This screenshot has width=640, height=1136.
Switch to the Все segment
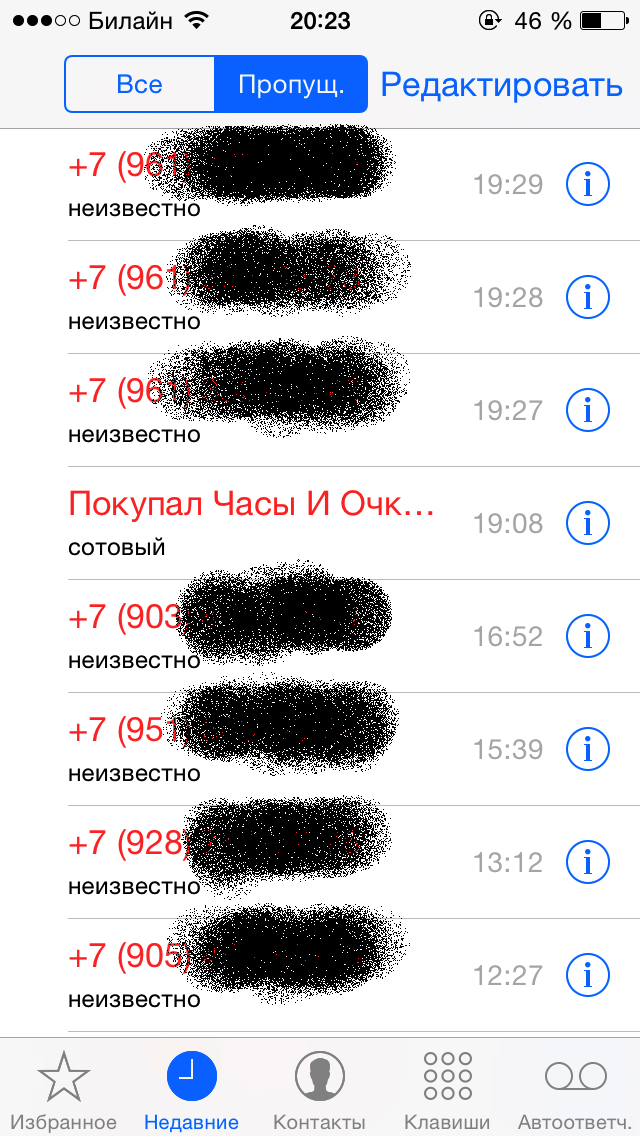coord(139,84)
